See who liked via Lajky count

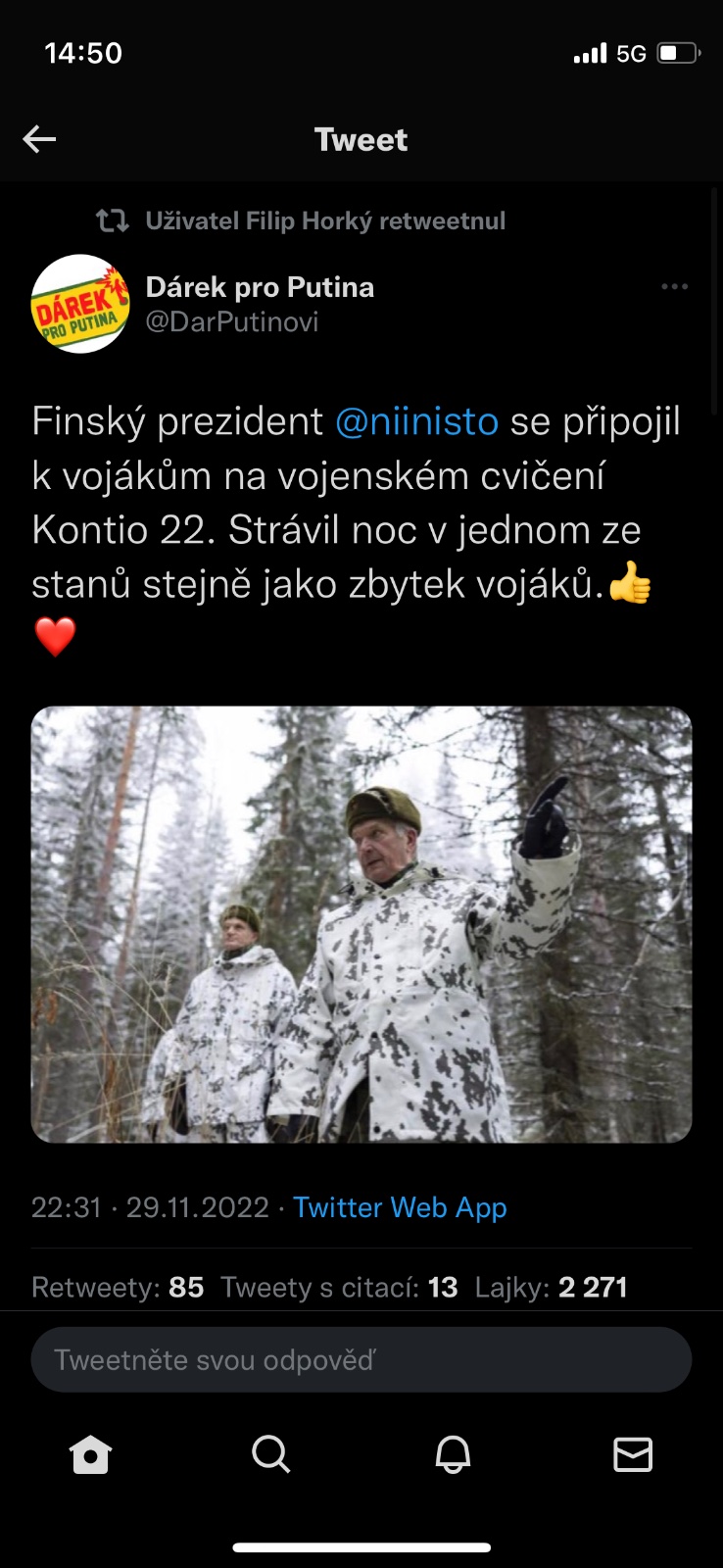tap(551, 1287)
